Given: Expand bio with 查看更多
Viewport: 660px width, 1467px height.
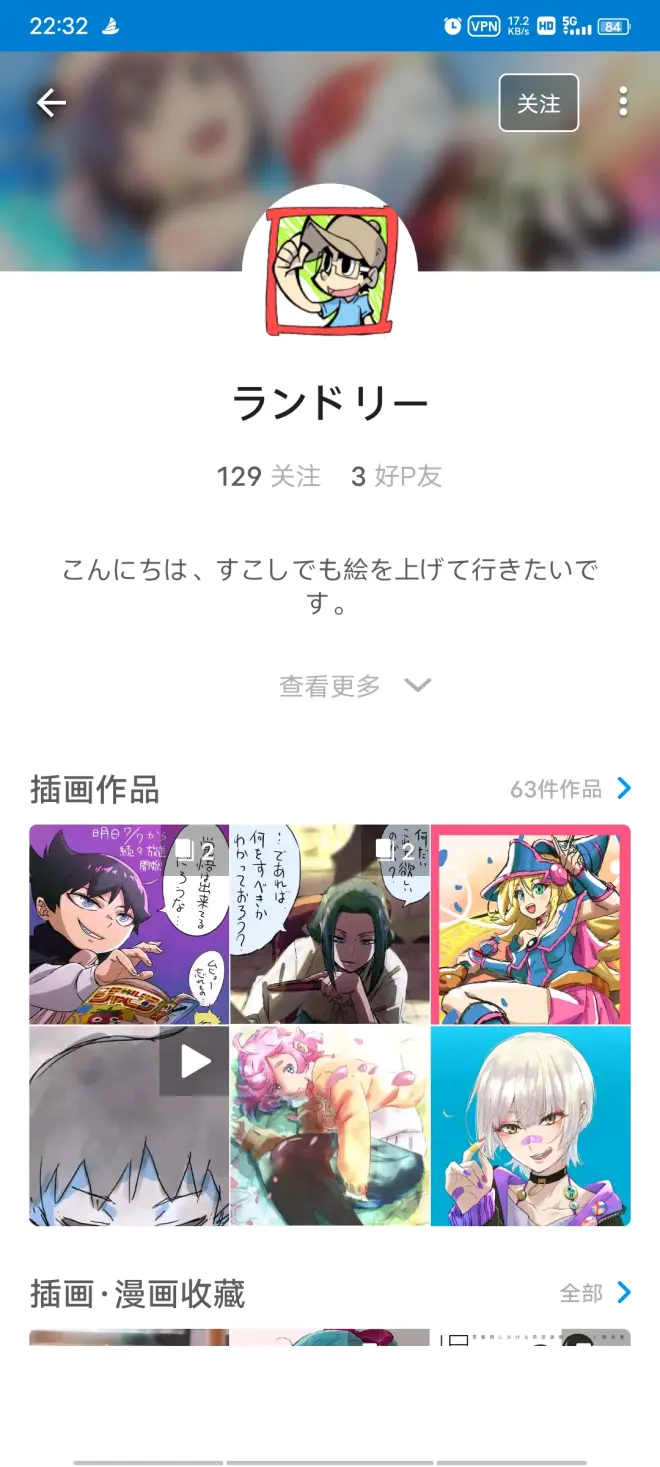Looking at the screenshot, I should click(x=354, y=686).
